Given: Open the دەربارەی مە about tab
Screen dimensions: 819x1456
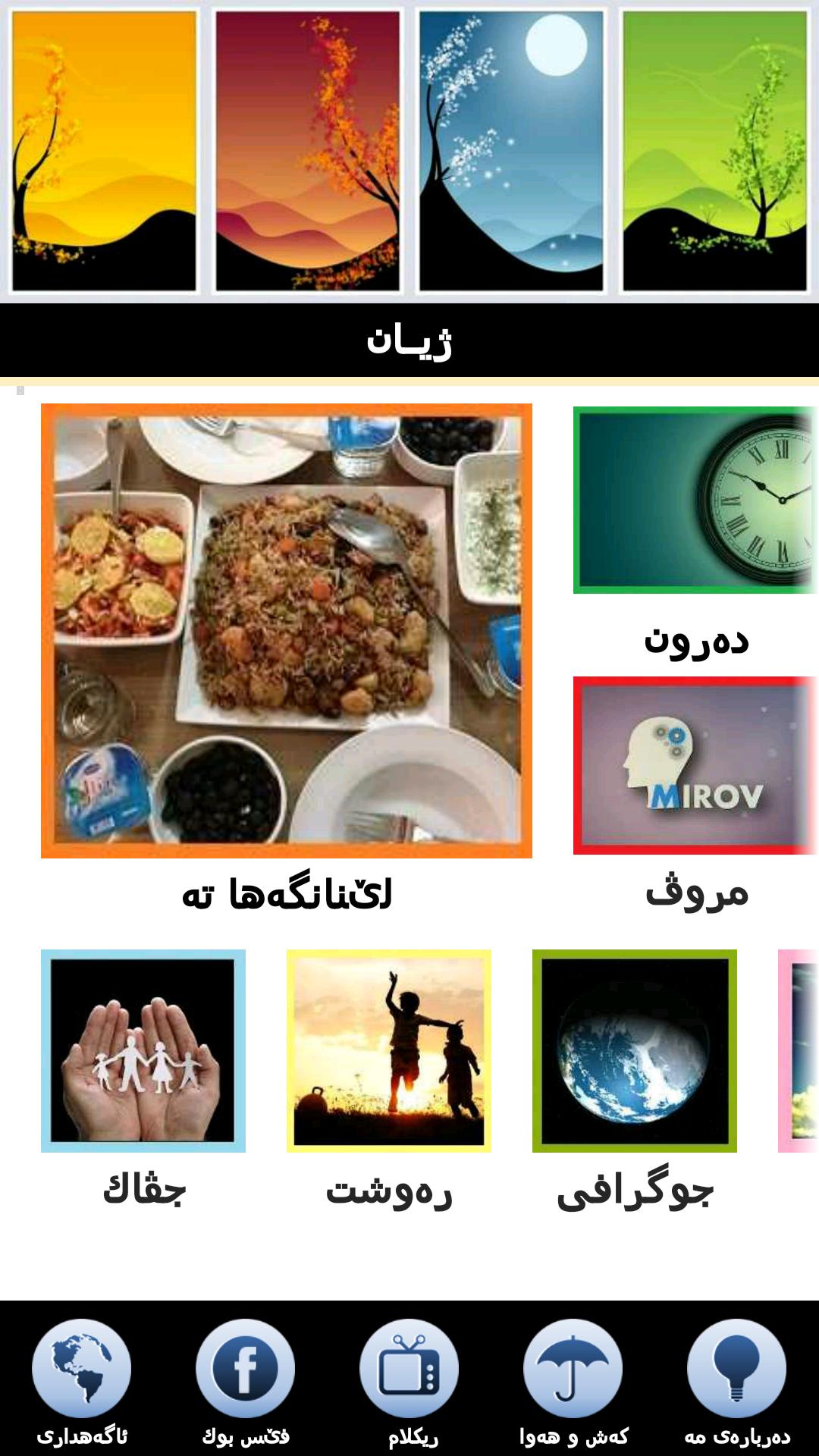Looking at the screenshot, I should coord(737,1382).
